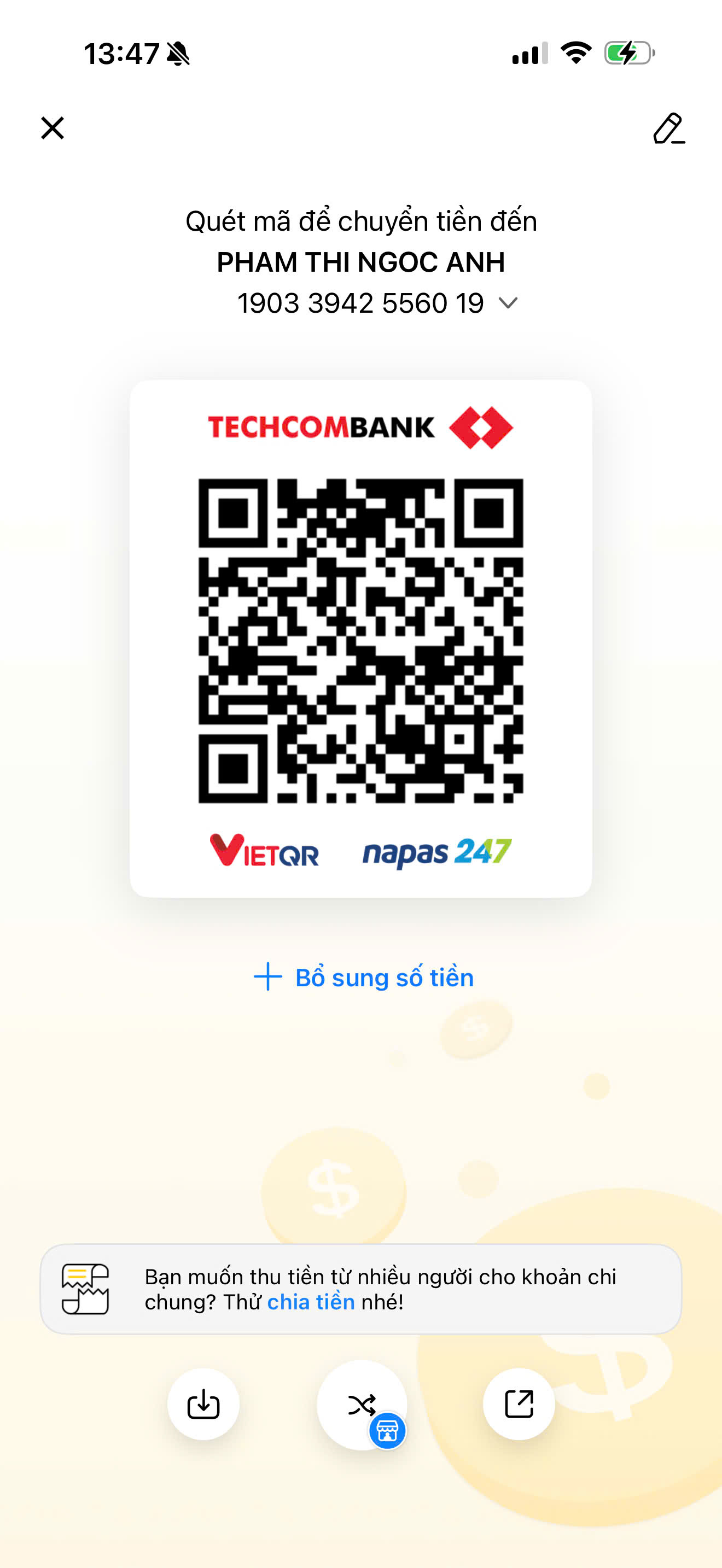This screenshot has width=722, height=1568.
Task: Tap Bổ sung số tiền link
Action: 363,977
